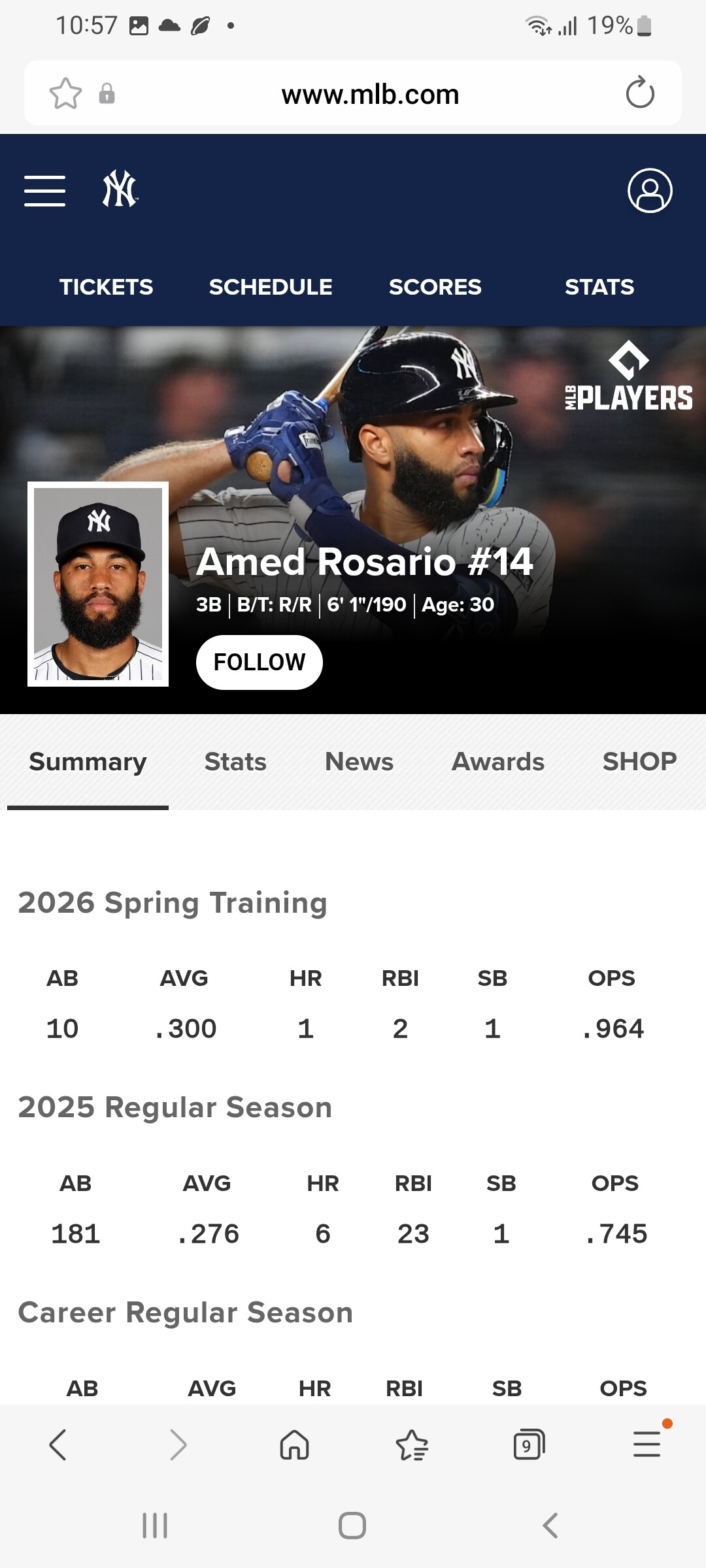706x1568 pixels.
Task: Select the Summary tab
Action: point(88,762)
